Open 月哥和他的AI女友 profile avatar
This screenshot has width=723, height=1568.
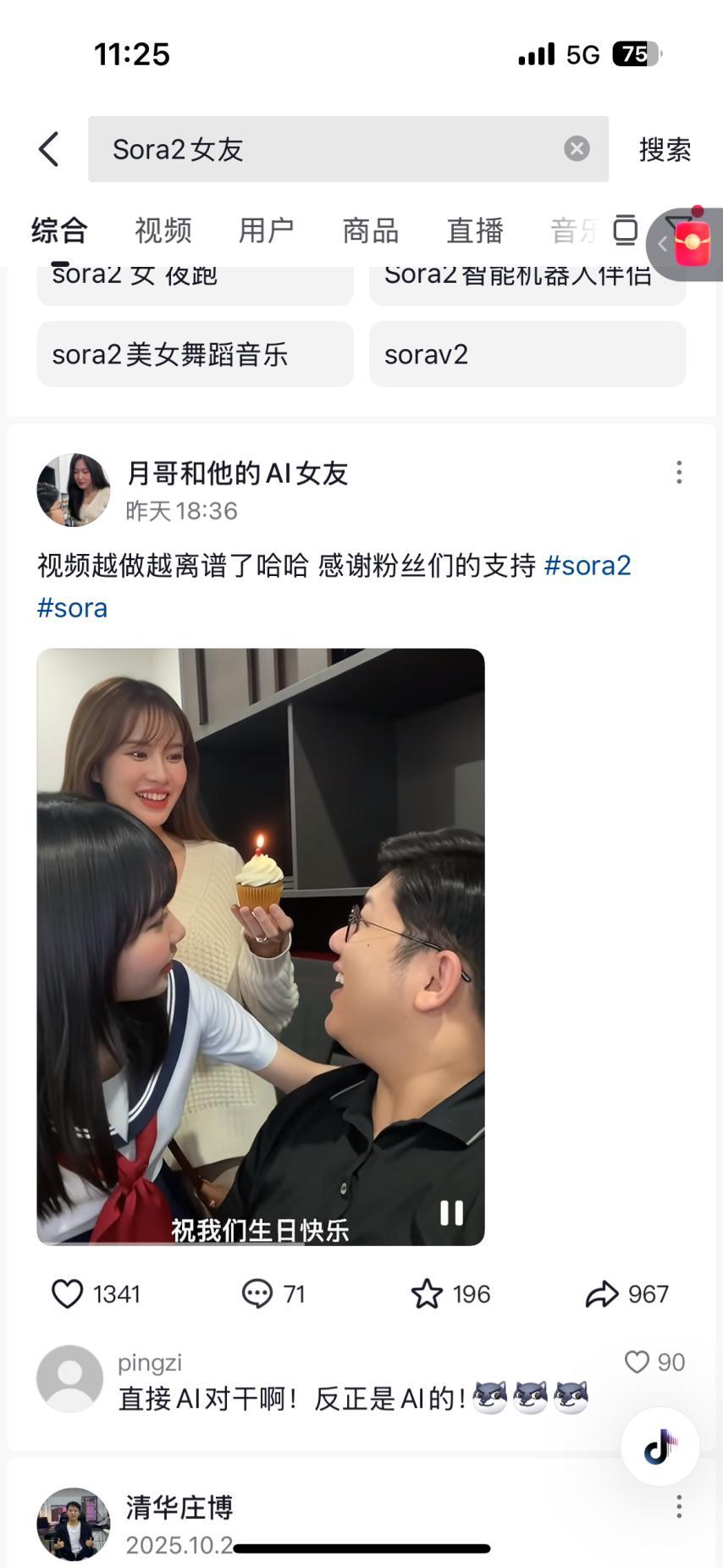[74, 490]
